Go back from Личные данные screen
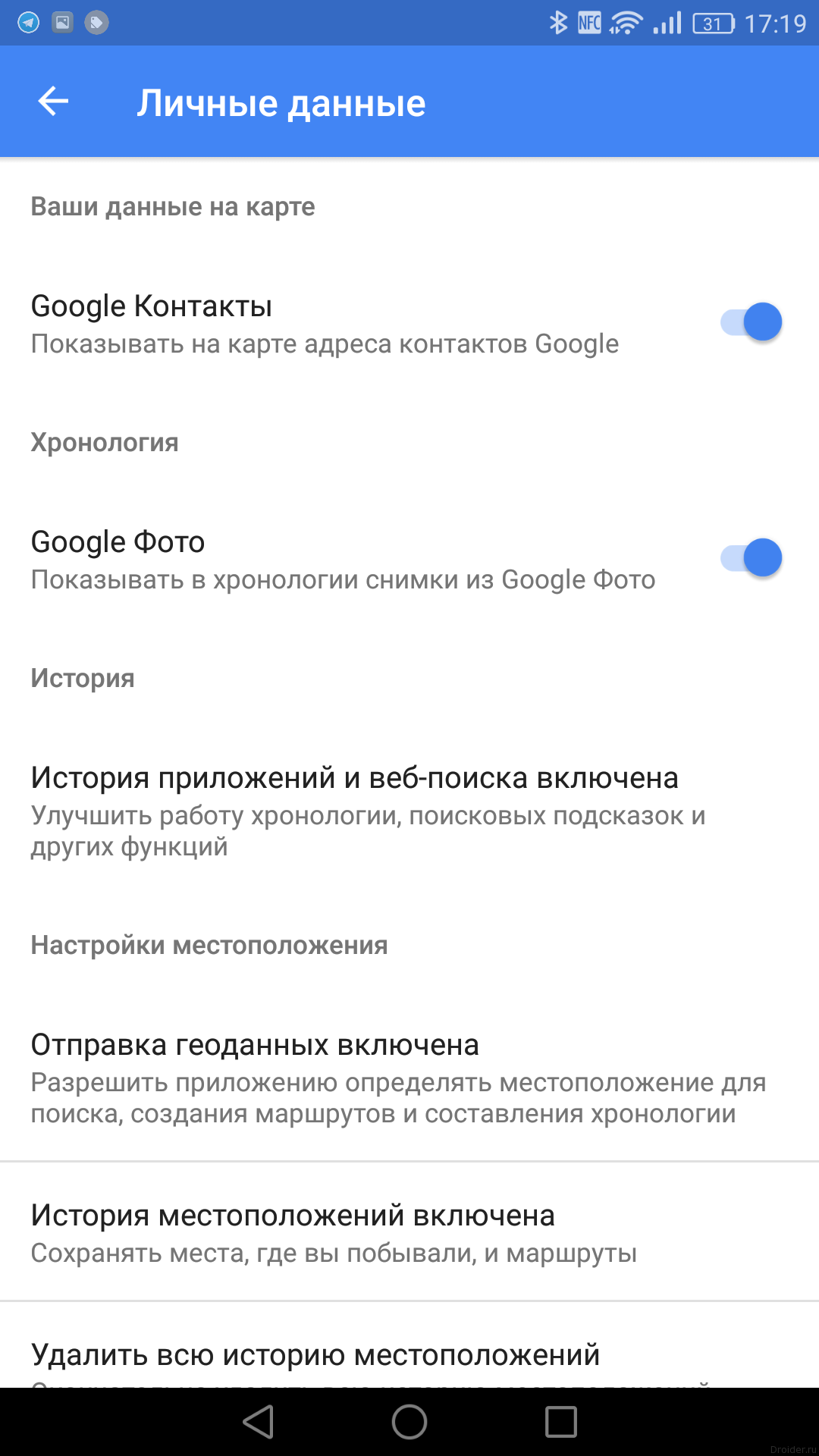The height and width of the screenshot is (1456, 819). click(x=53, y=102)
